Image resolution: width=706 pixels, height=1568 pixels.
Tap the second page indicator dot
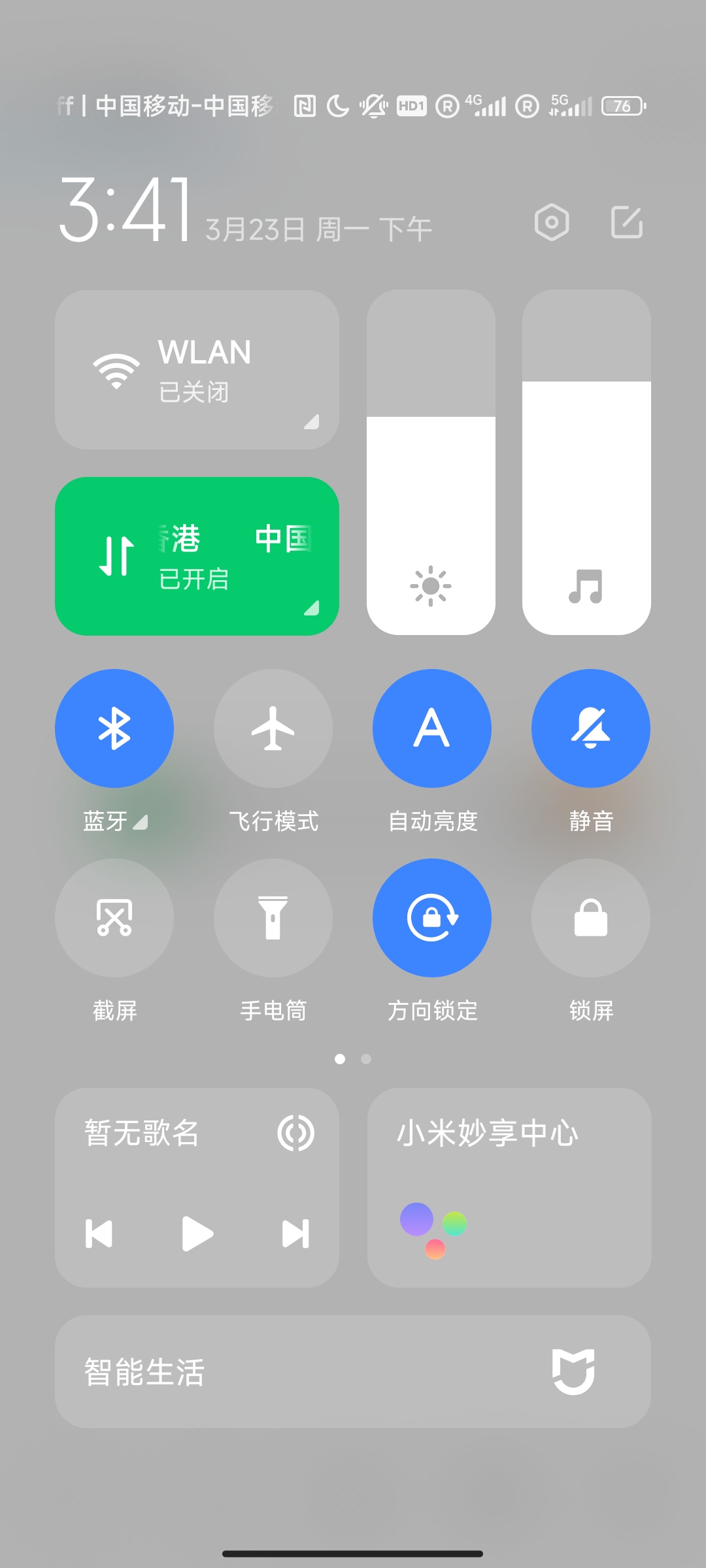(365, 1060)
